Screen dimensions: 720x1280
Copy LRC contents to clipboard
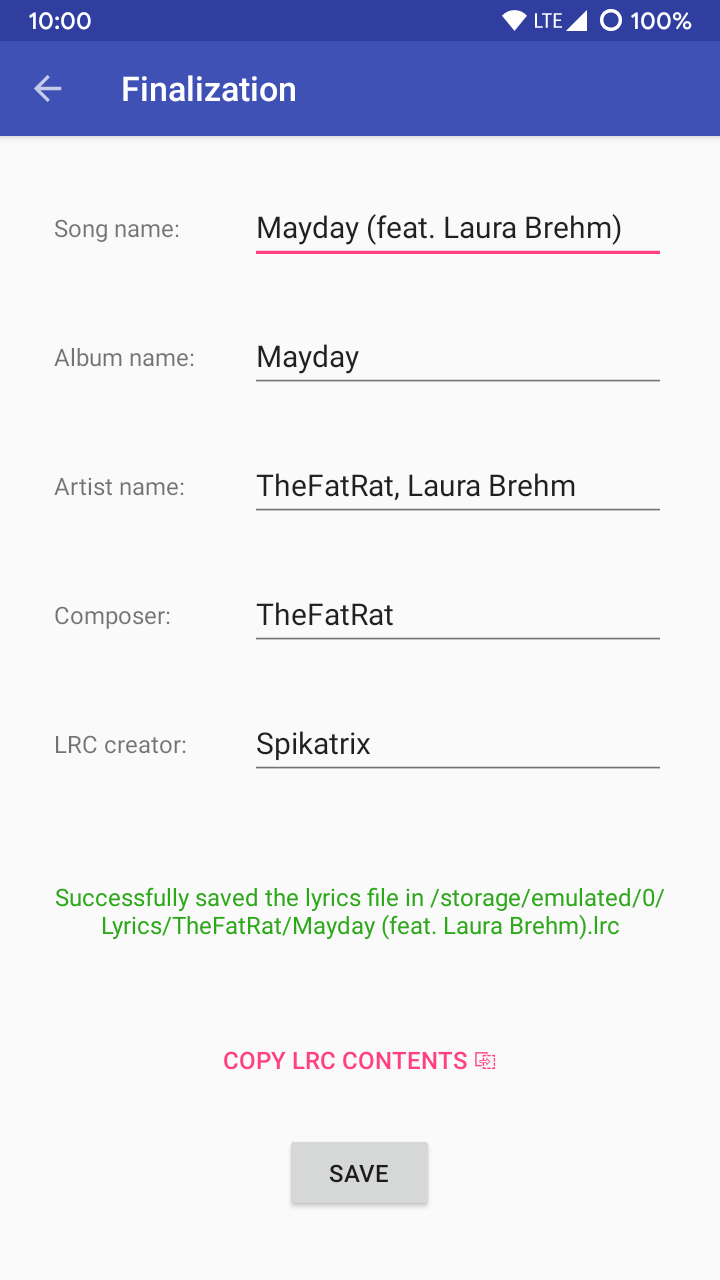(x=359, y=1061)
